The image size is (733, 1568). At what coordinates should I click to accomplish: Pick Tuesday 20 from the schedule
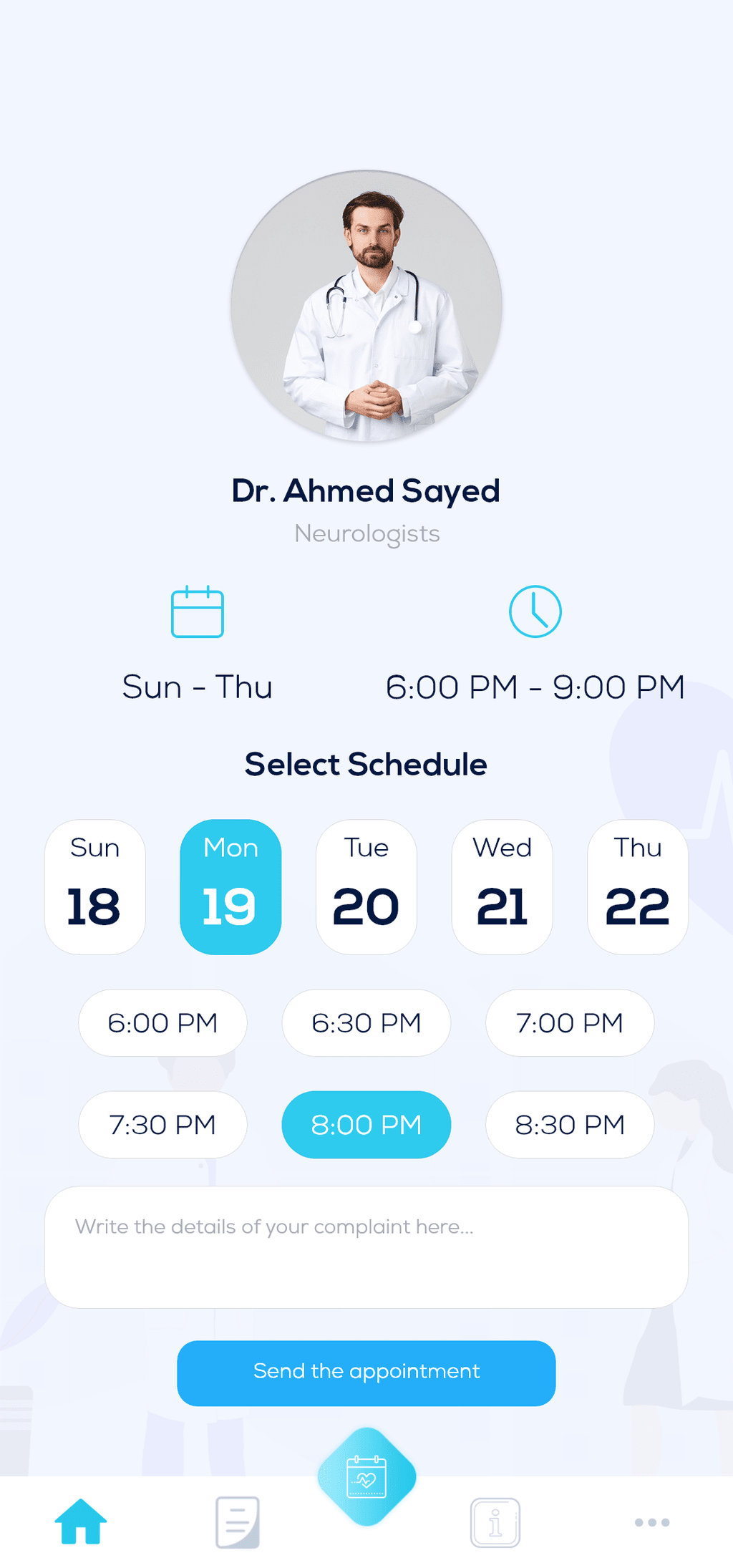point(366,886)
